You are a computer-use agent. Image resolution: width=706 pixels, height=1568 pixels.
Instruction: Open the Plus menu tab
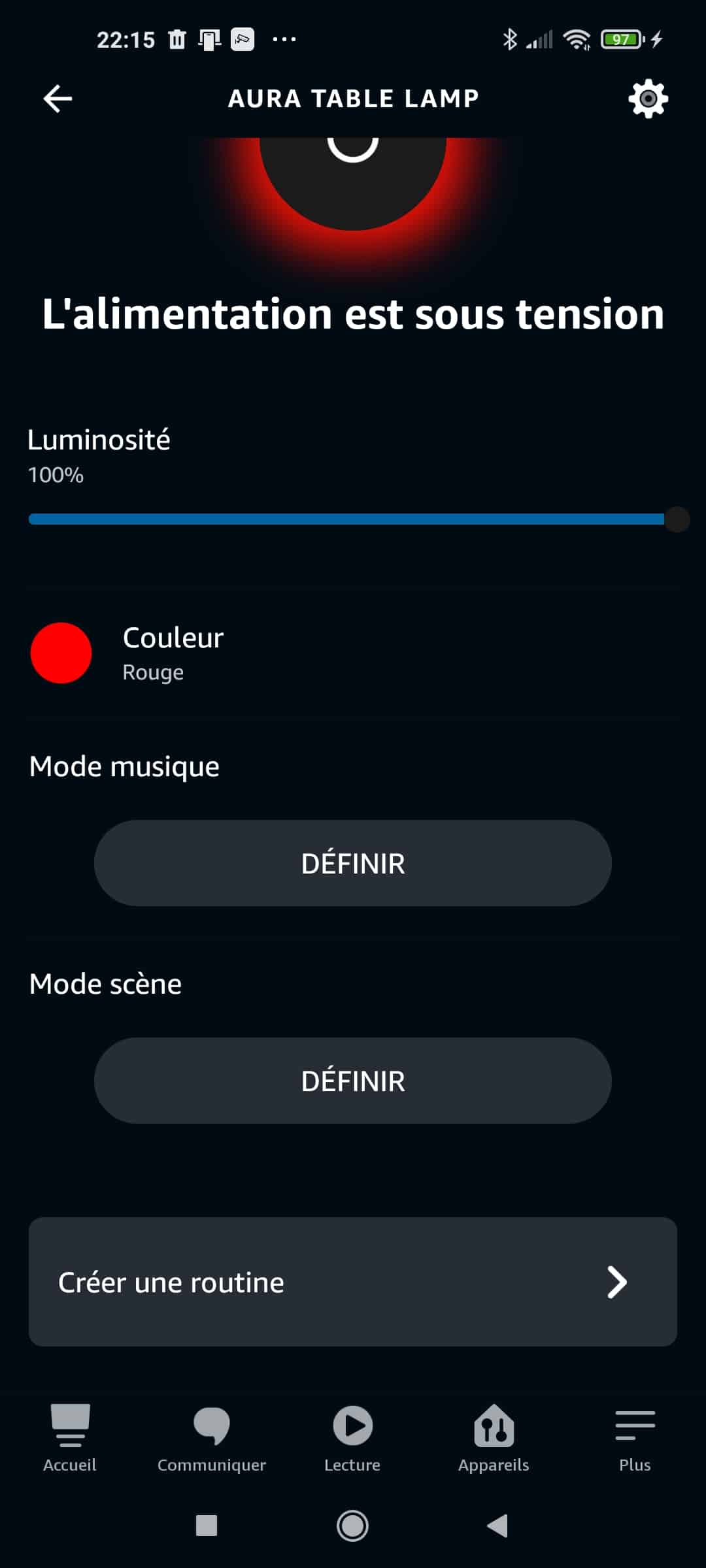click(635, 1438)
